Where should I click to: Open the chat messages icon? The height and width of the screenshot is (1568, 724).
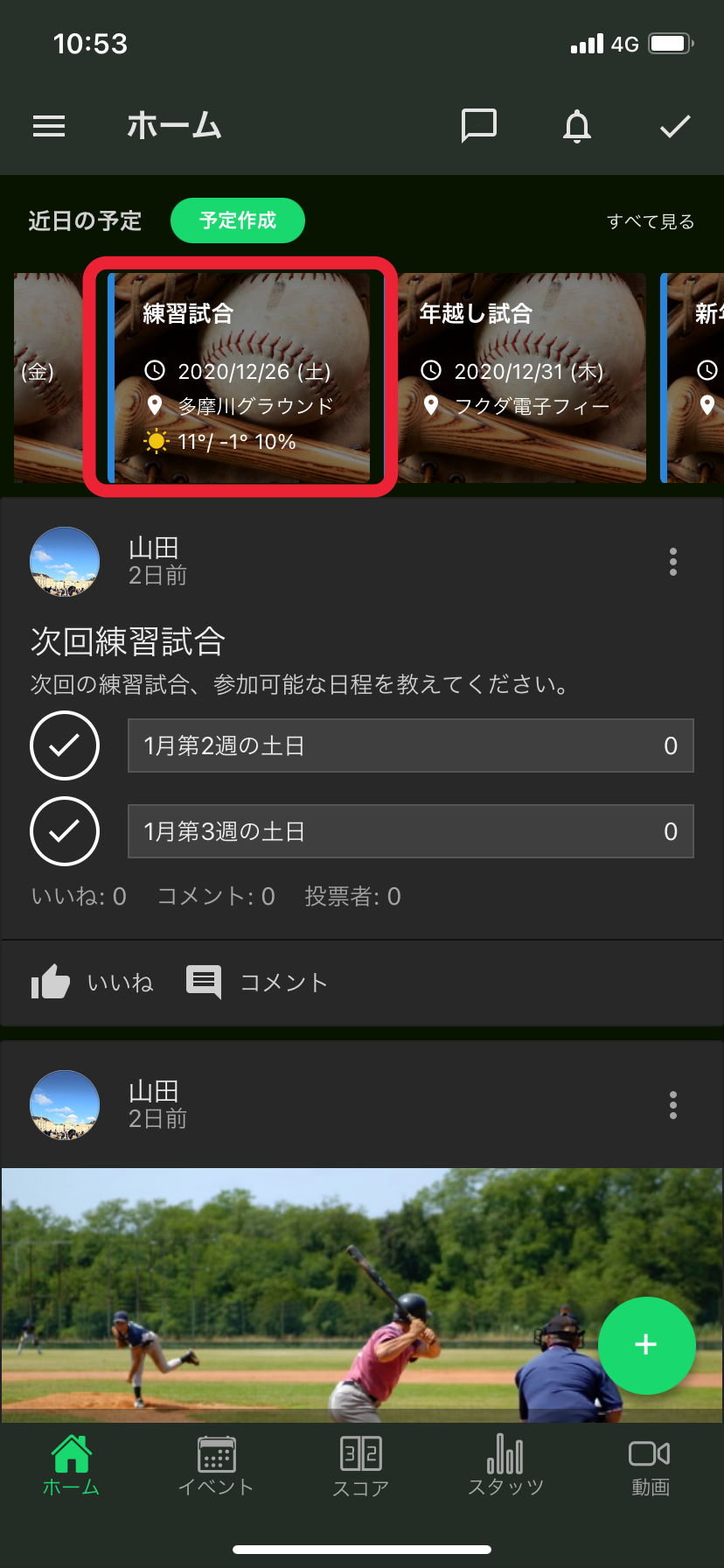(478, 127)
